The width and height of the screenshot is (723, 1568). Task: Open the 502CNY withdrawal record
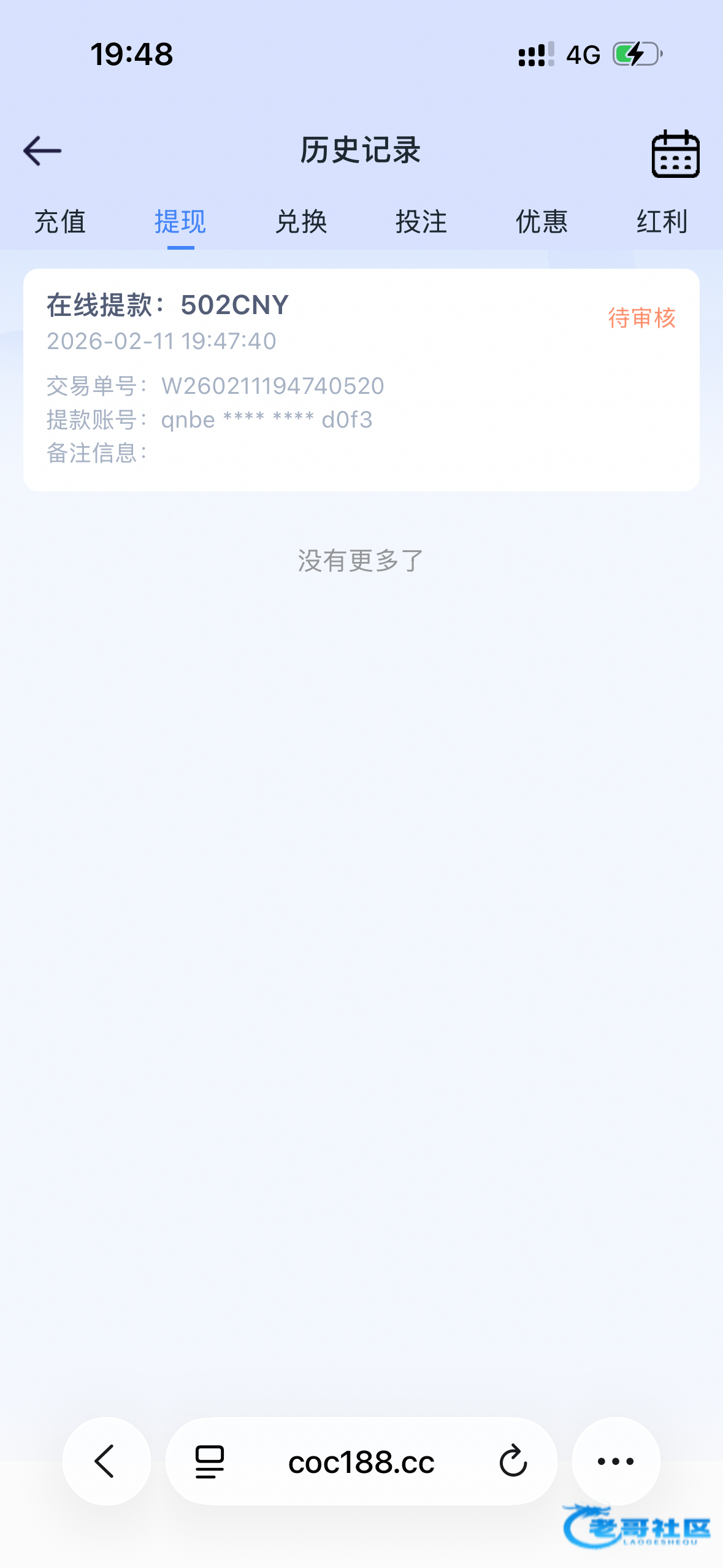coord(361,379)
